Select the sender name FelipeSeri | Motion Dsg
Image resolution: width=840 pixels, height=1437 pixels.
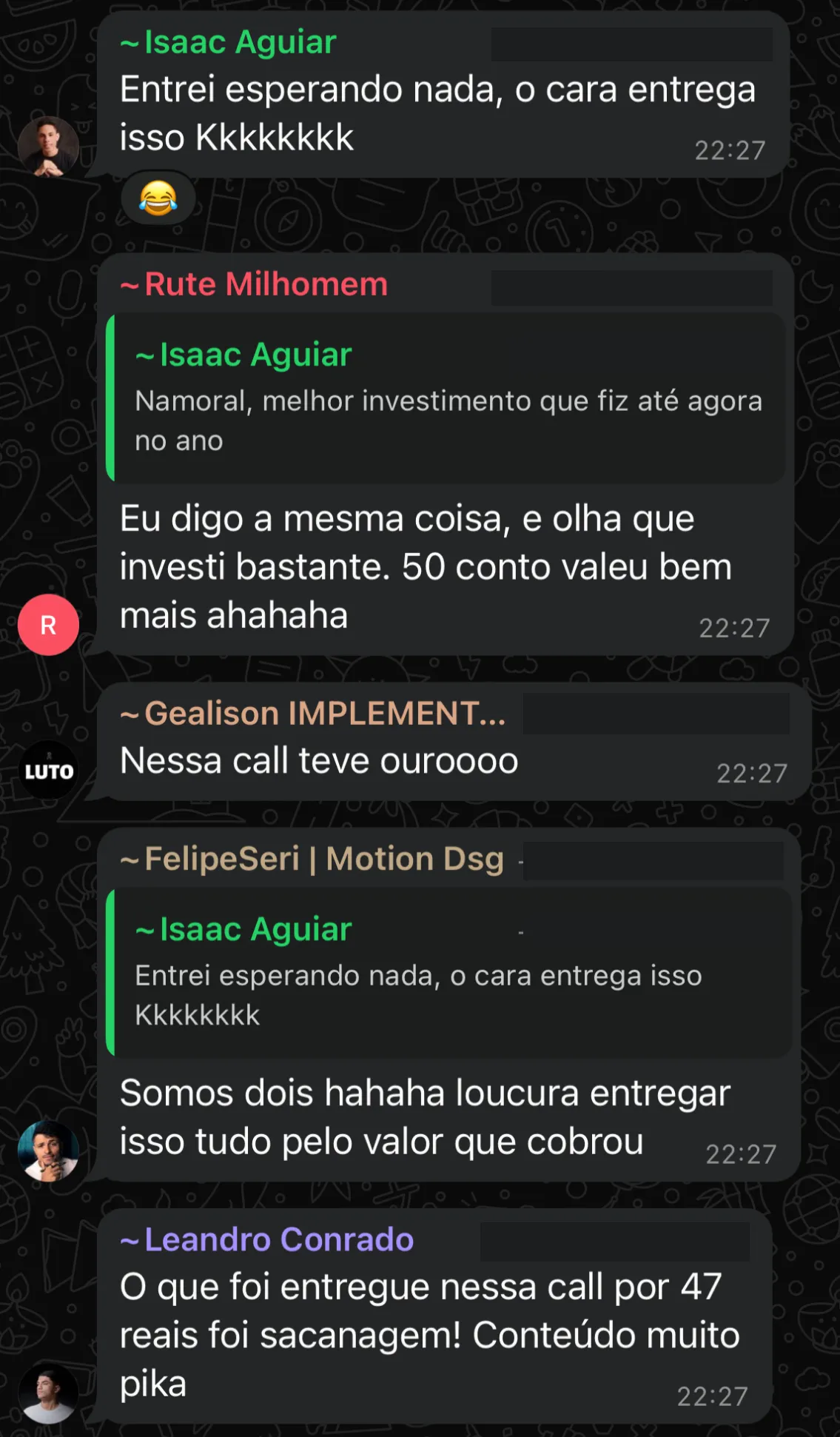(323, 859)
